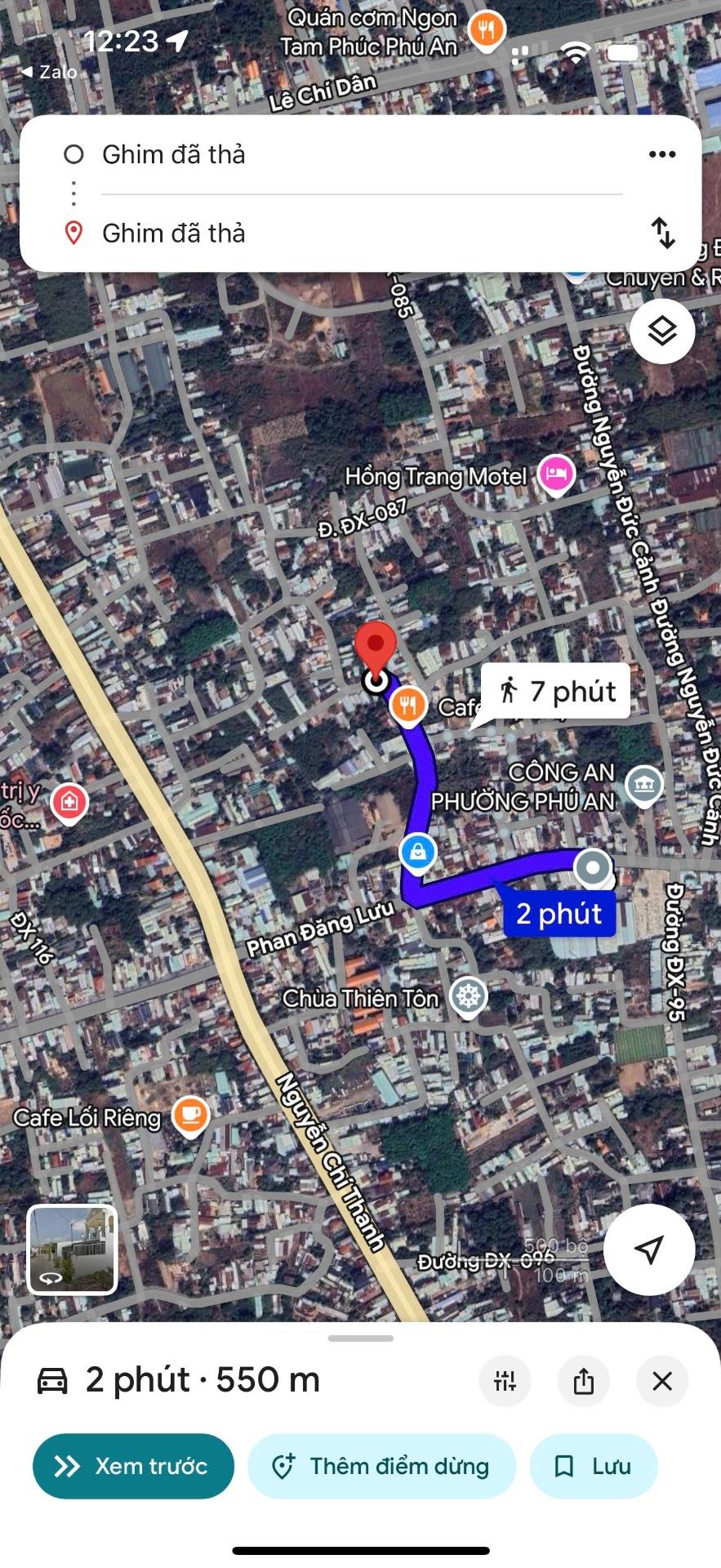Add a stop with Thêm điểm dừng

(381, 1466)
